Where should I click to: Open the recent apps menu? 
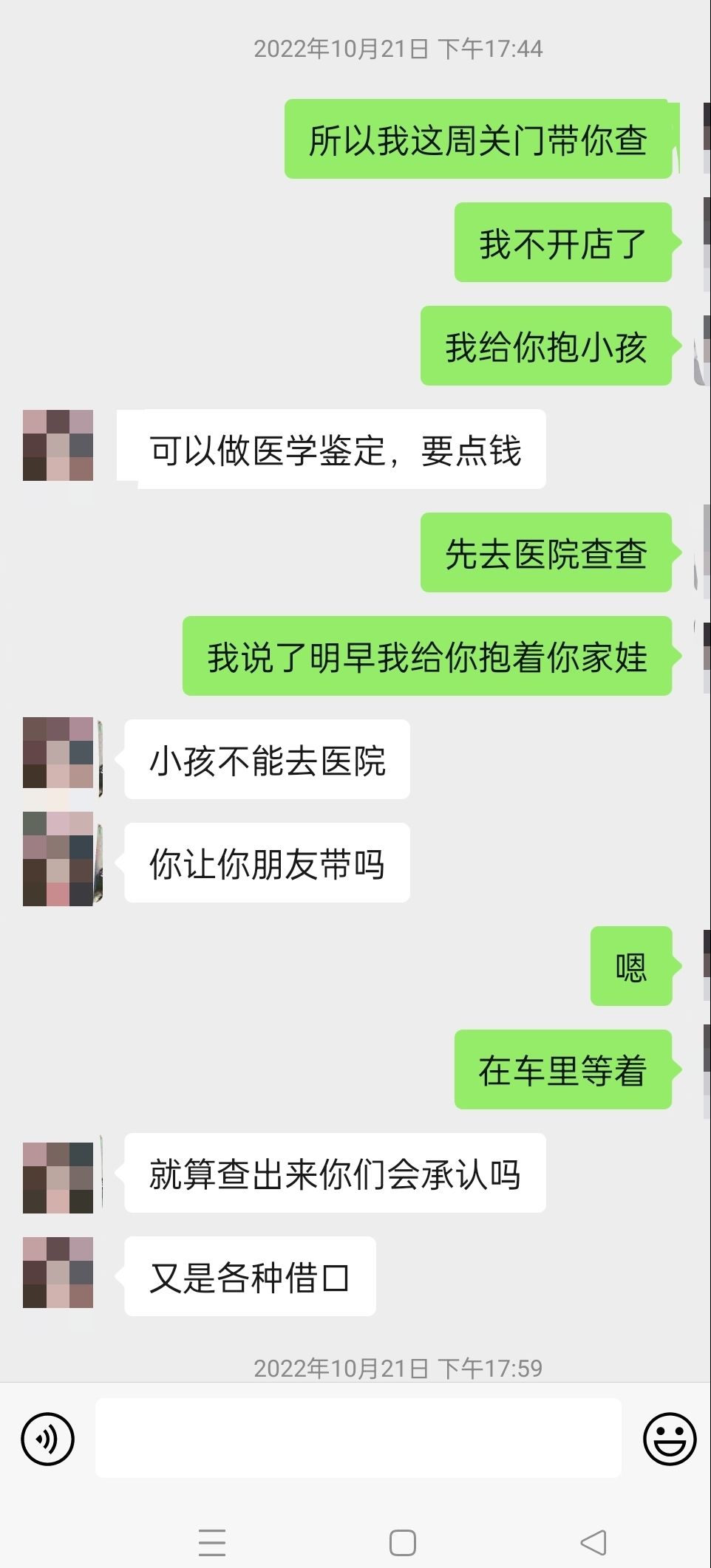tap(212, 1542)
